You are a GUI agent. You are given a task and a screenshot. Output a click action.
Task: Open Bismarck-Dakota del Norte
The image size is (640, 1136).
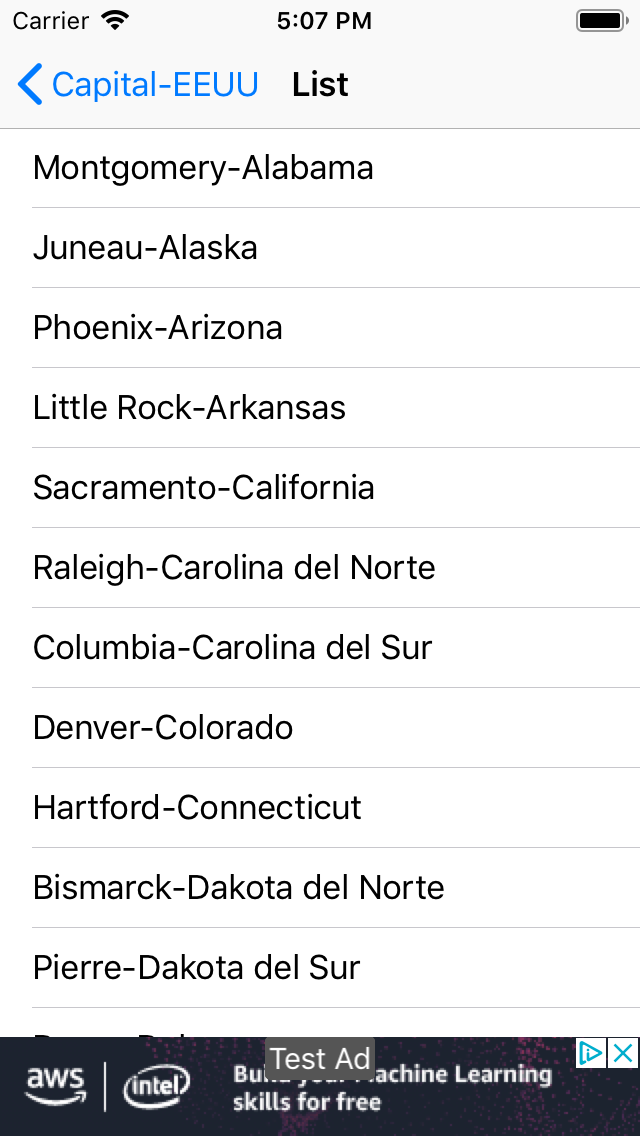[x=320, y=888]
